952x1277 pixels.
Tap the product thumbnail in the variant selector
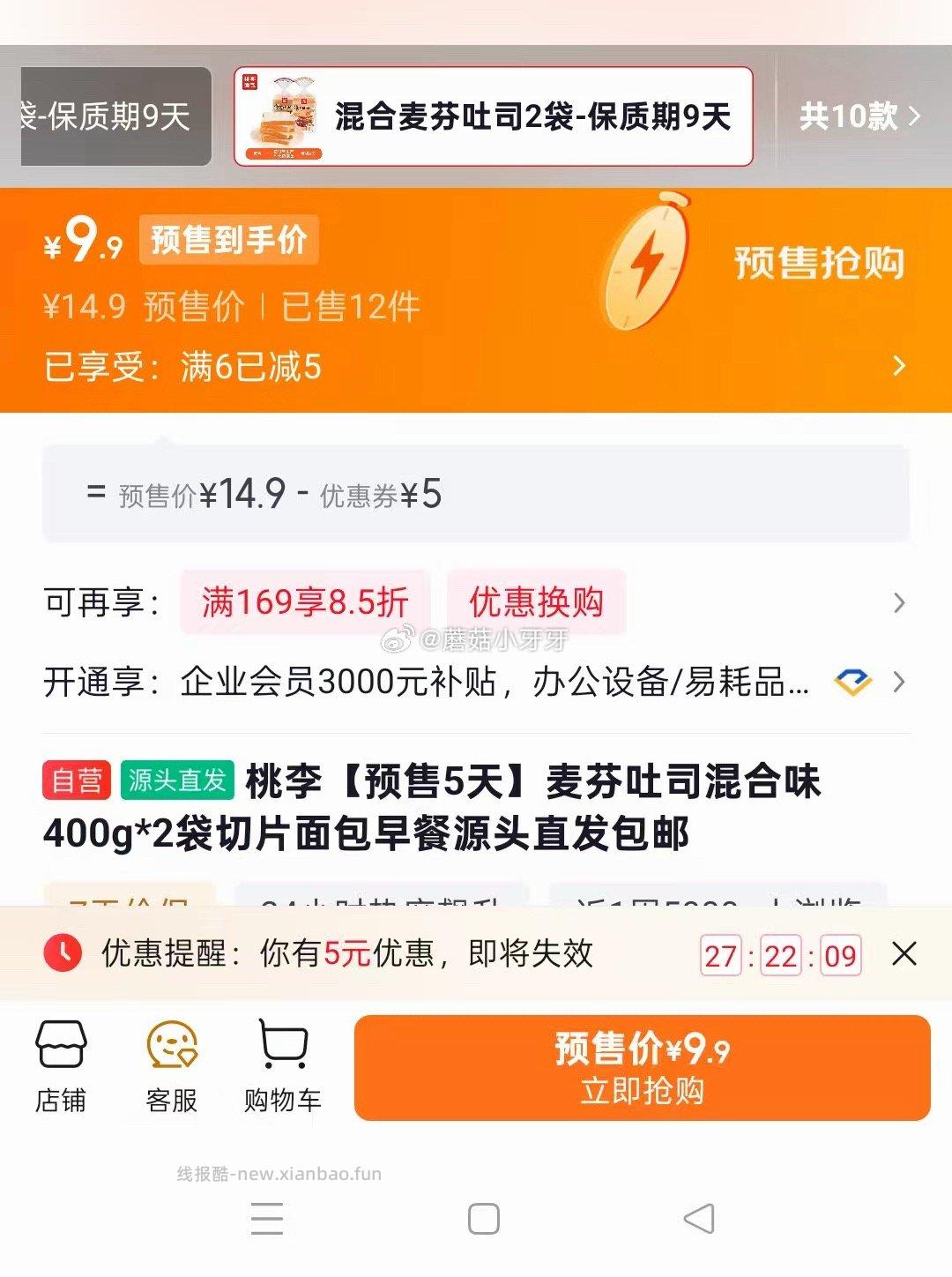coord(285,116)
